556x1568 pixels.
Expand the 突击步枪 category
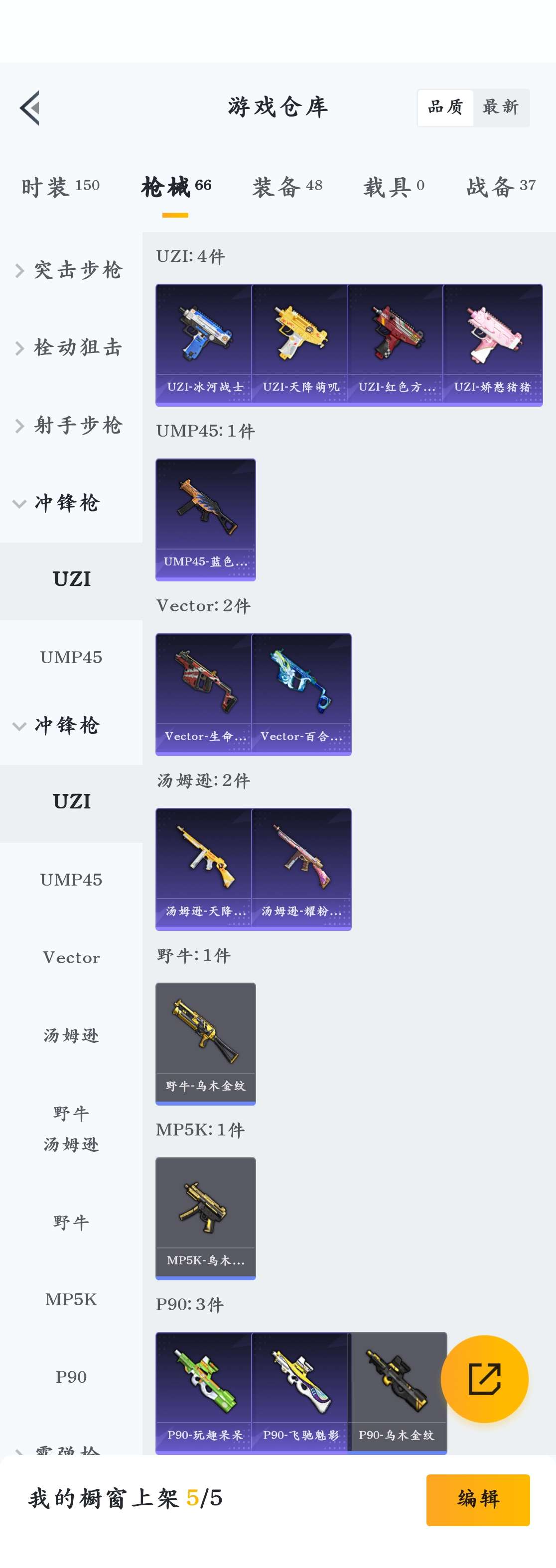pyautogui.click(x=70, y=270)
